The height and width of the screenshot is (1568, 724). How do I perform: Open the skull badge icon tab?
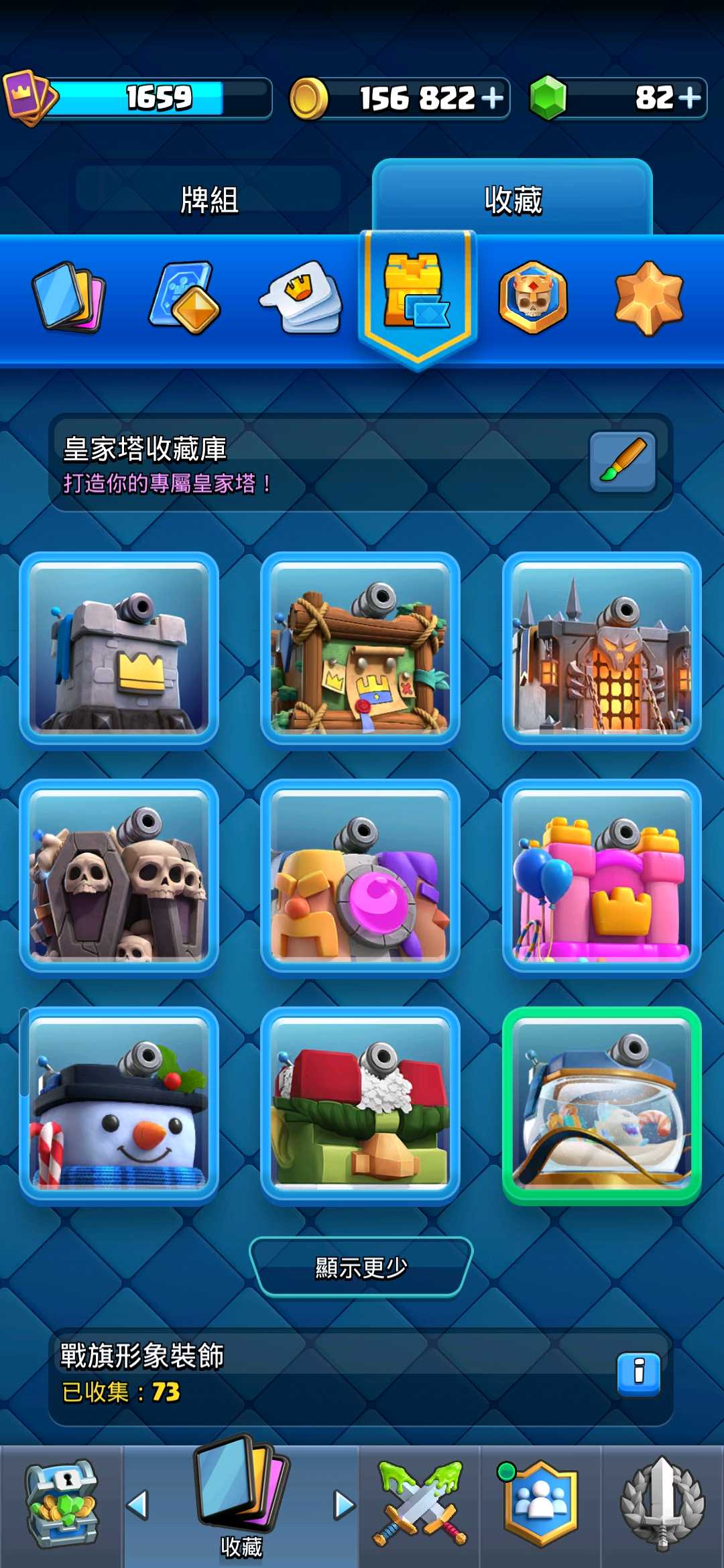533,298
